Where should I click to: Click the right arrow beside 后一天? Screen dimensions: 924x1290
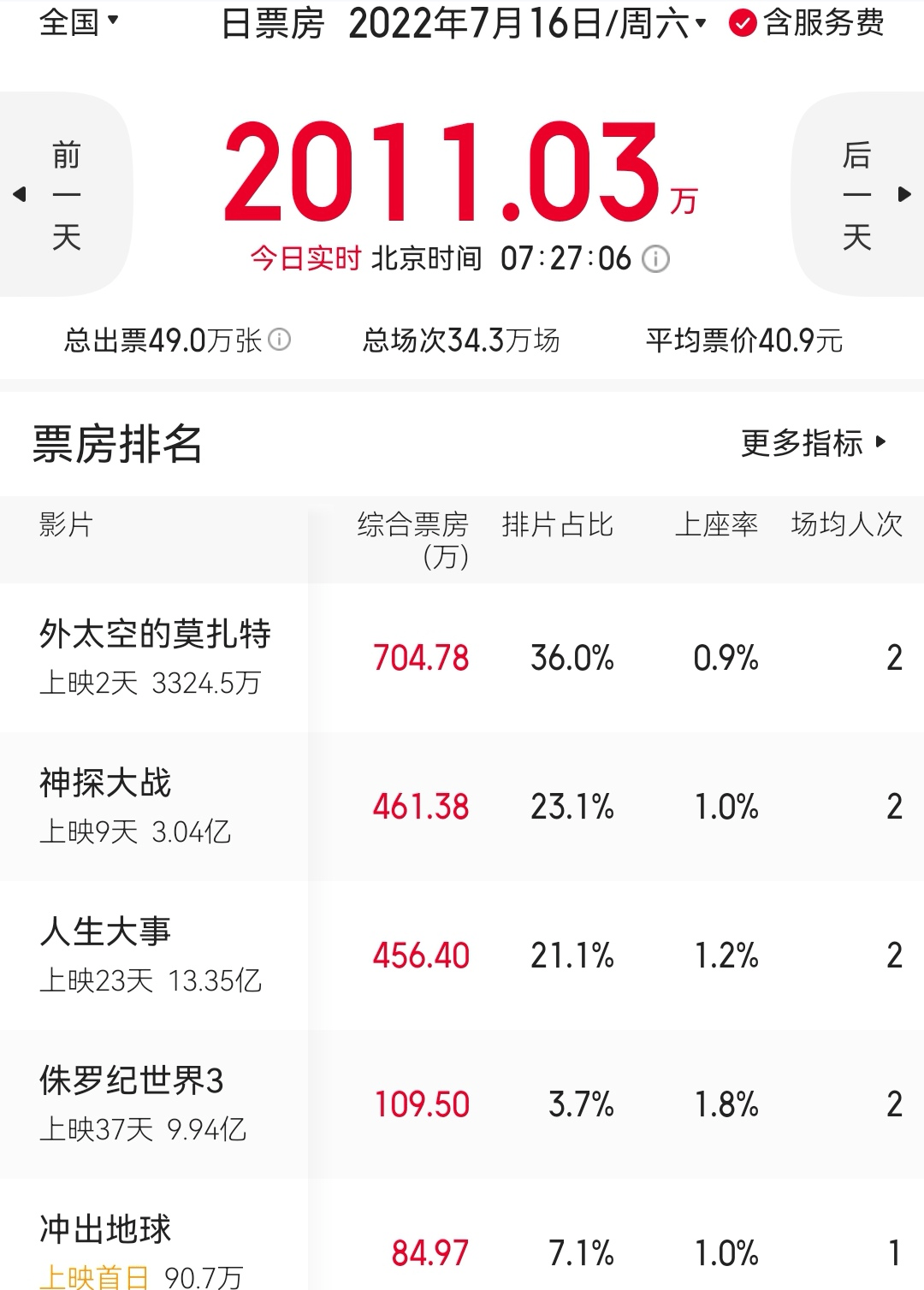coord(904,195)
